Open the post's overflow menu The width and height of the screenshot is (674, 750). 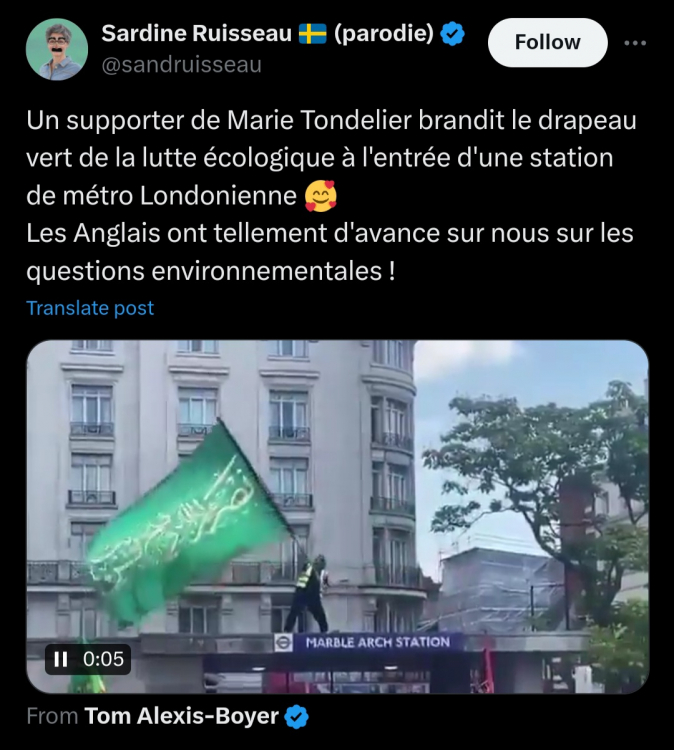point(635,43)
